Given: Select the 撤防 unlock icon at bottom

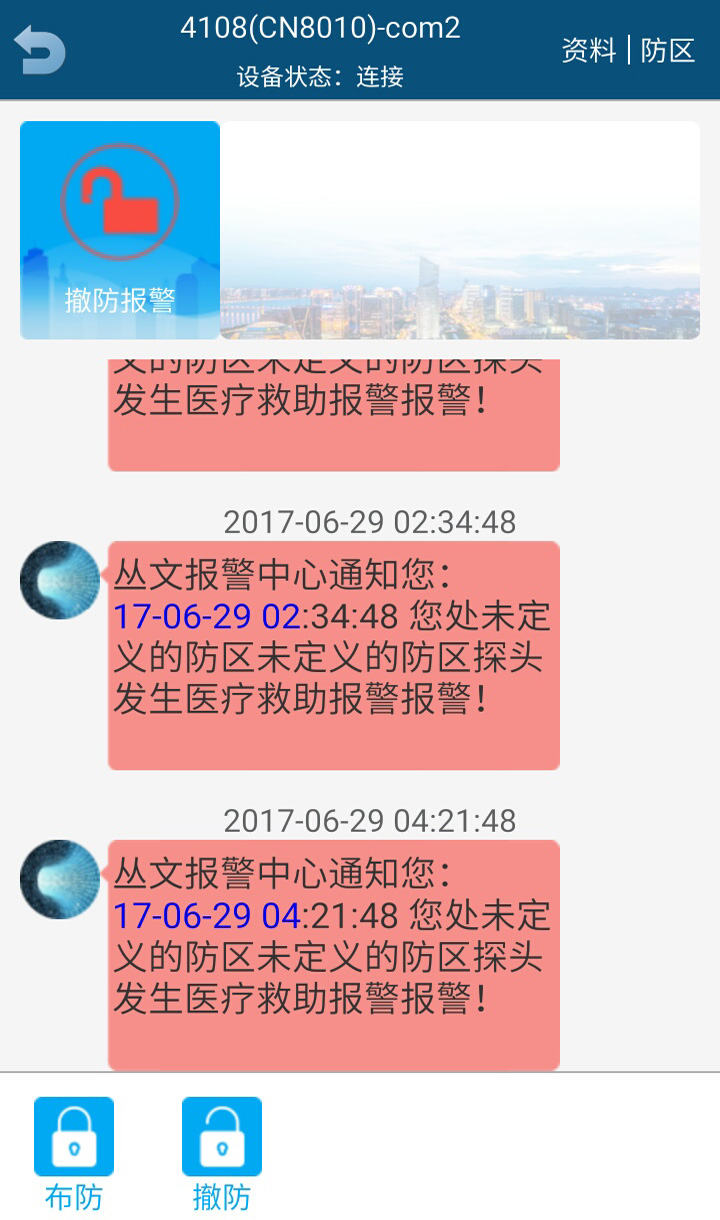Looking at the screenshot, I should point(221,1135).
